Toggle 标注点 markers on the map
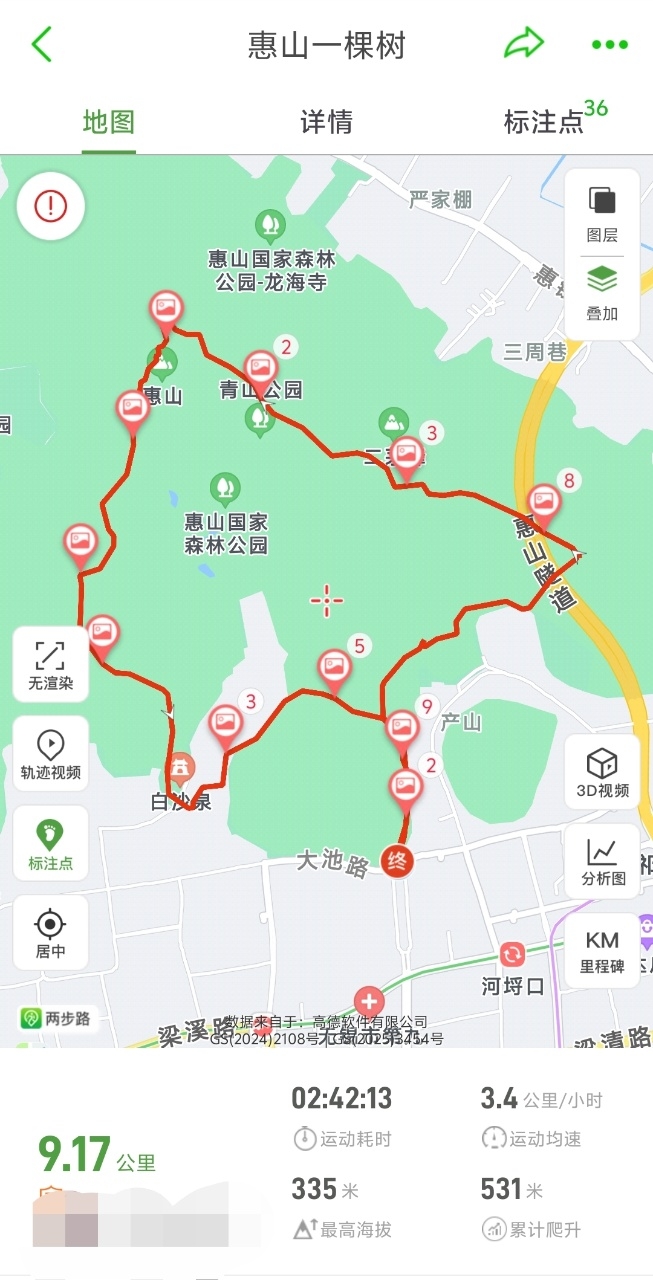 coord(50,843)
